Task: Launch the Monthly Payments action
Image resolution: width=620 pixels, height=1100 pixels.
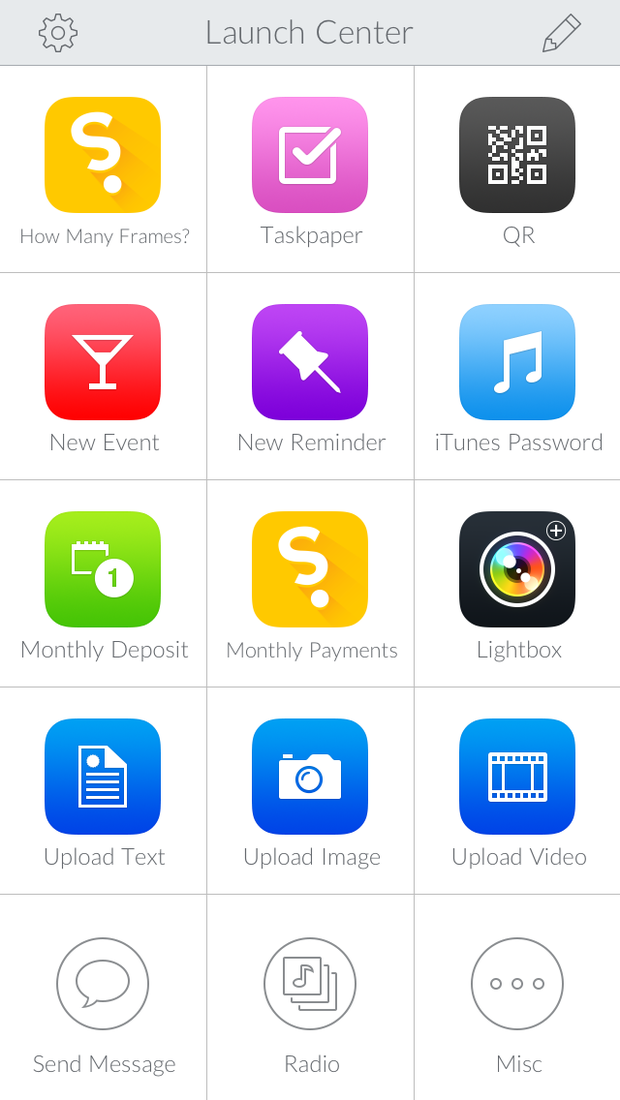Action: tap(310, 569)
